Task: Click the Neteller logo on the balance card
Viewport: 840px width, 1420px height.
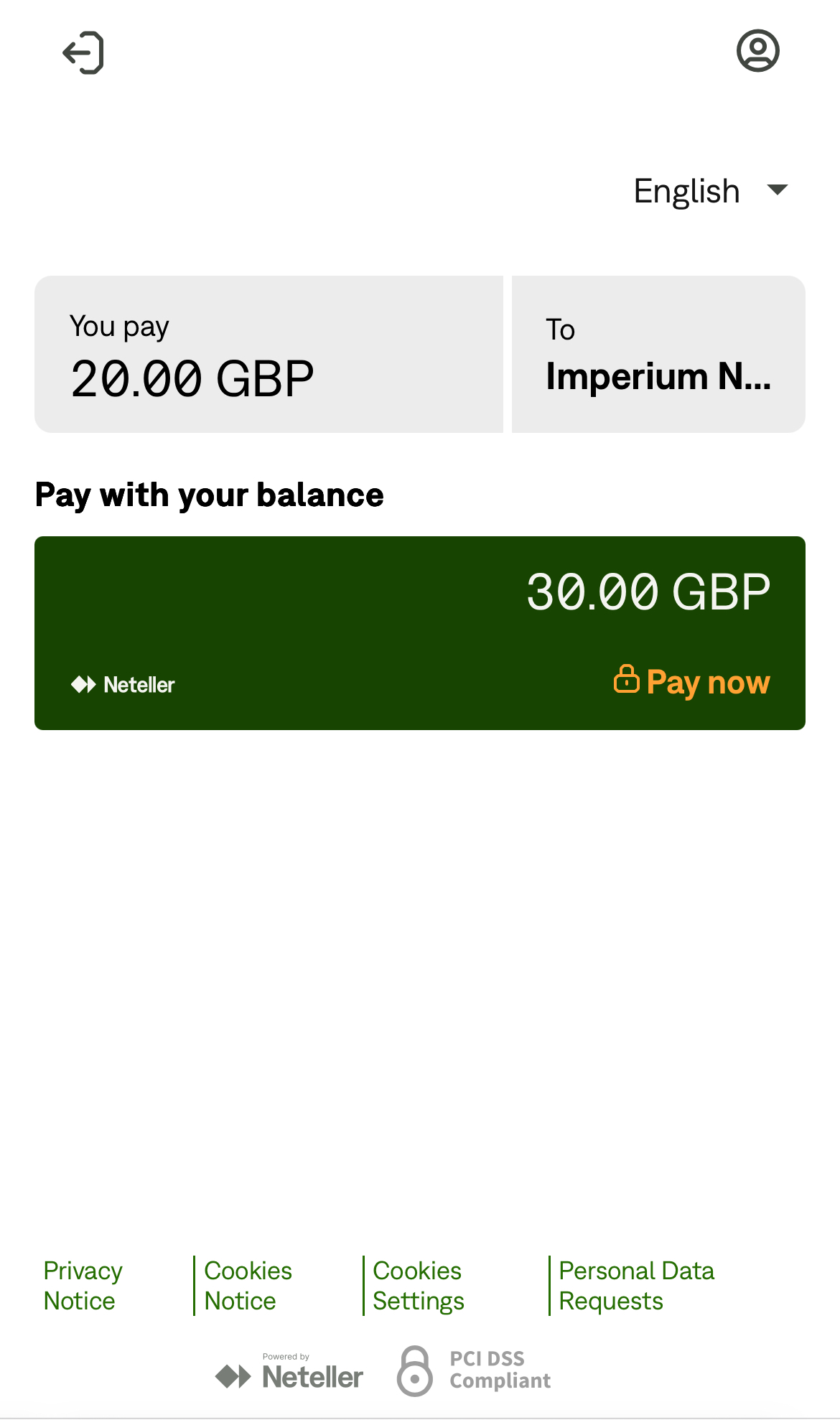Action: pos(122,684)
